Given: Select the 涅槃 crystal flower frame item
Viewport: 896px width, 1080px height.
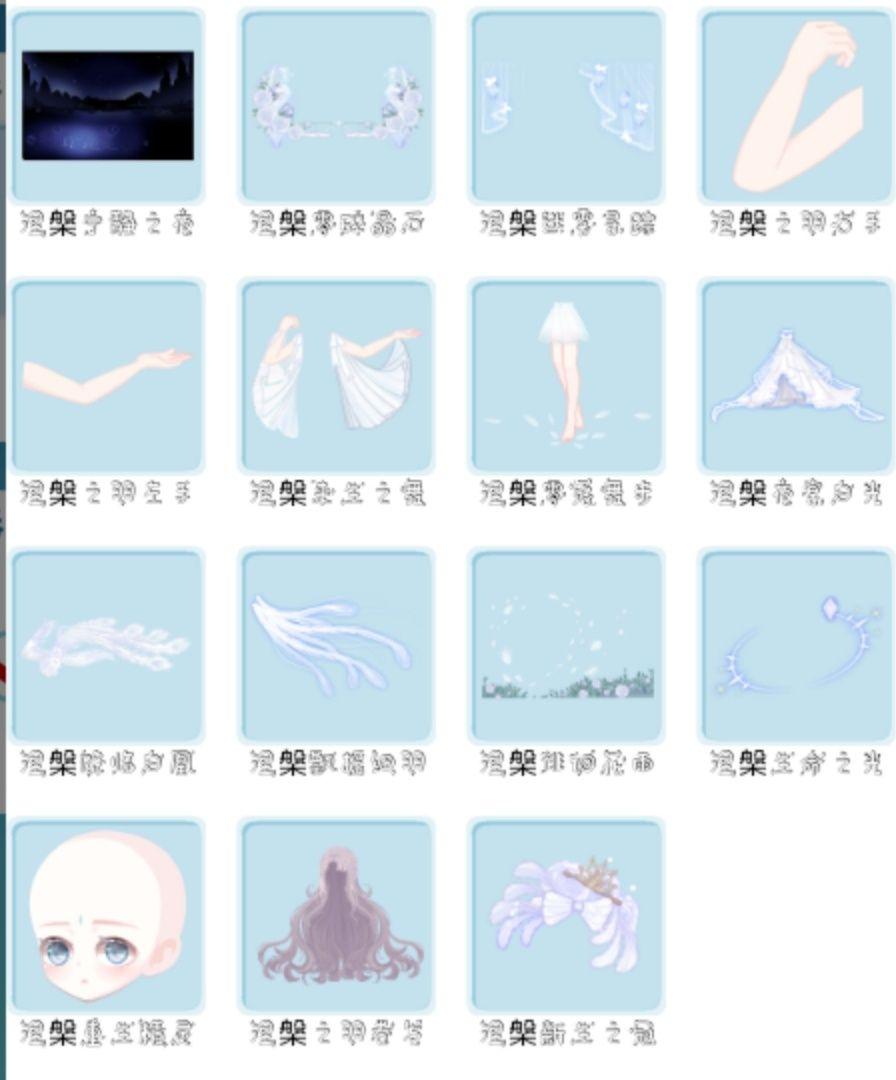Looking at the screenshot, I should (x=337, y=106).
